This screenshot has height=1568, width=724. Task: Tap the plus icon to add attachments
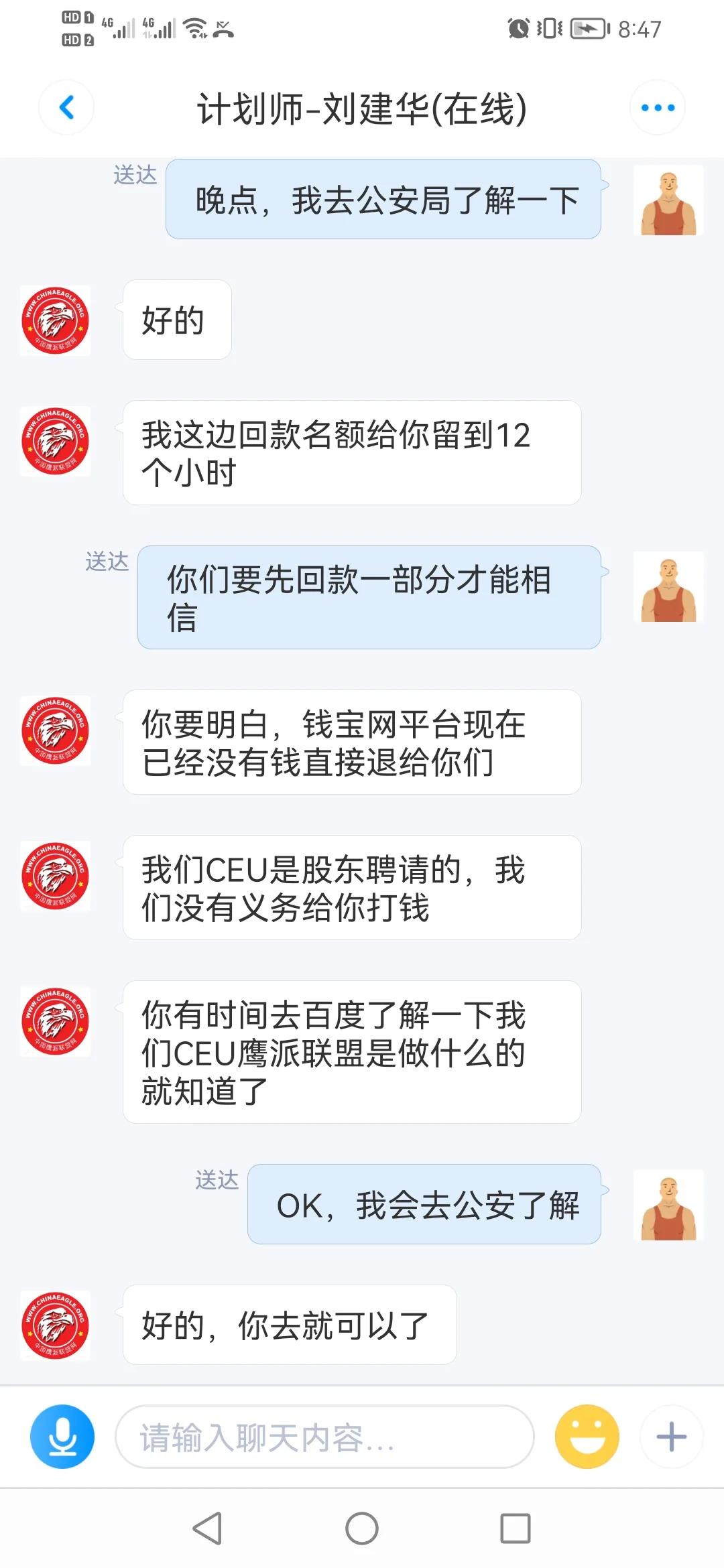670,1437
